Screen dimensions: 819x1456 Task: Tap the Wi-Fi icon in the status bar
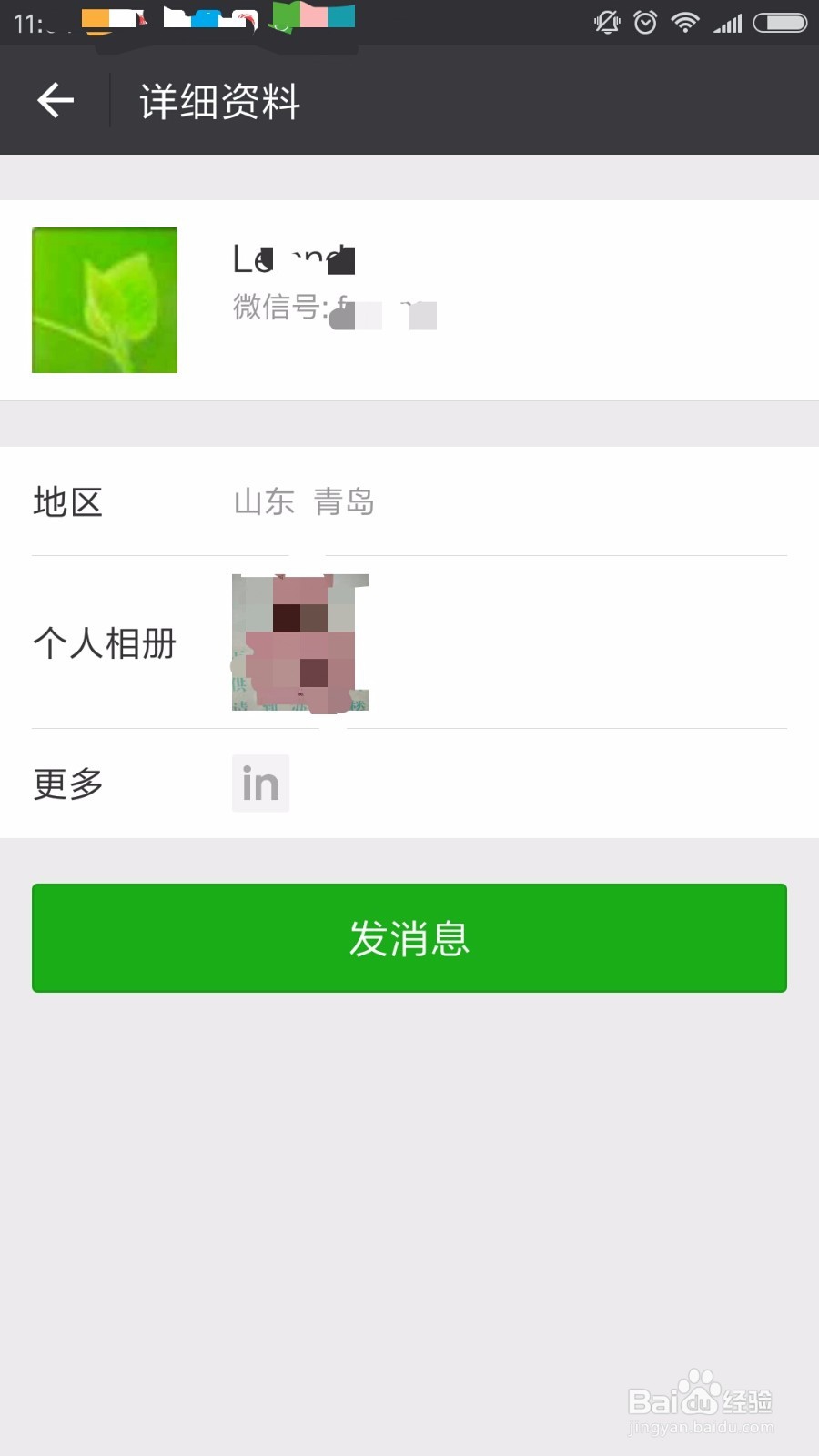point(684,23)
